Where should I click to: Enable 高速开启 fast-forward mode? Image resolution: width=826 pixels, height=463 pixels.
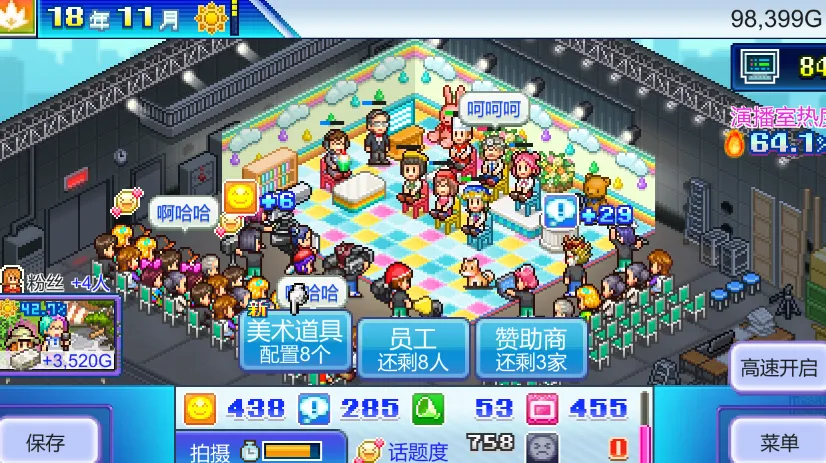[778, 367]
